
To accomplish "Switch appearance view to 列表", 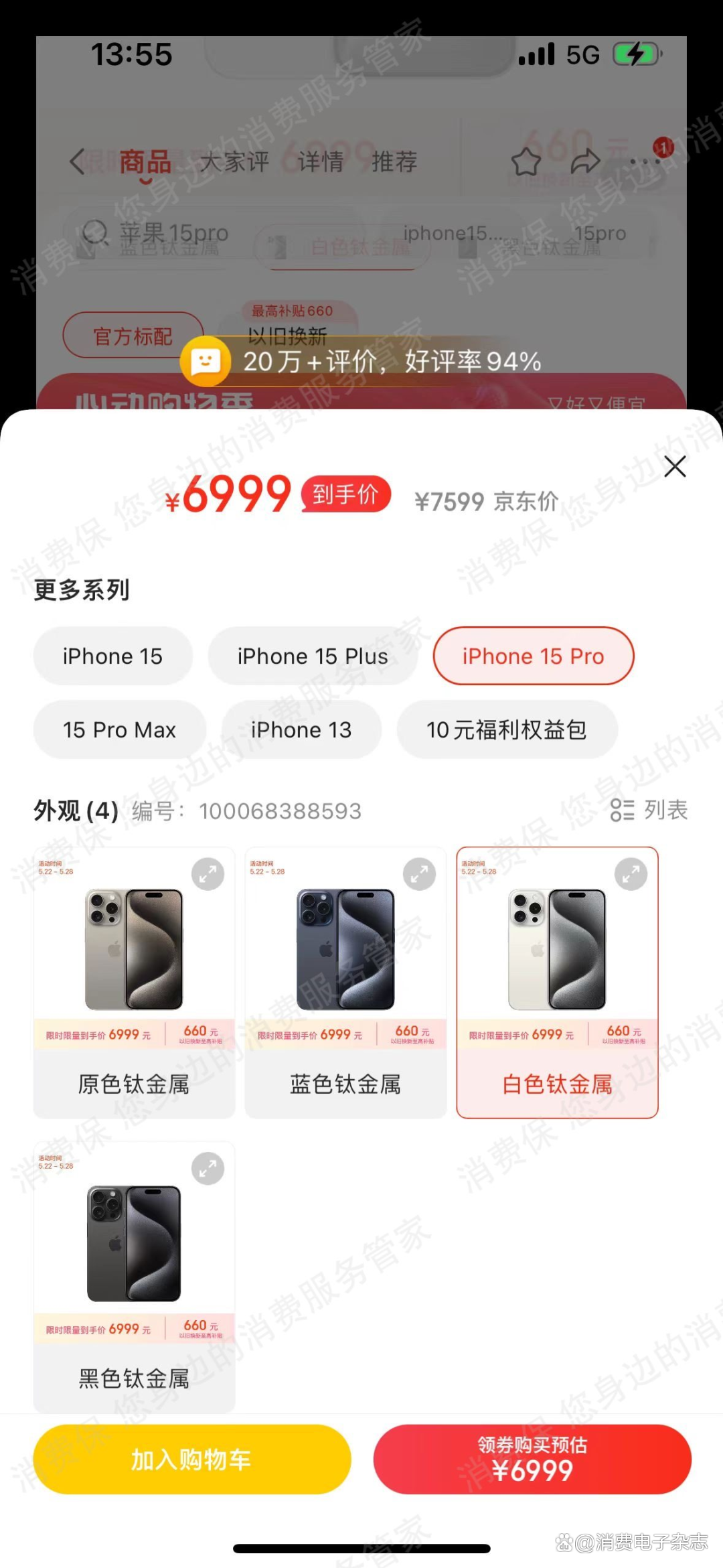I will tap(649, 810).
